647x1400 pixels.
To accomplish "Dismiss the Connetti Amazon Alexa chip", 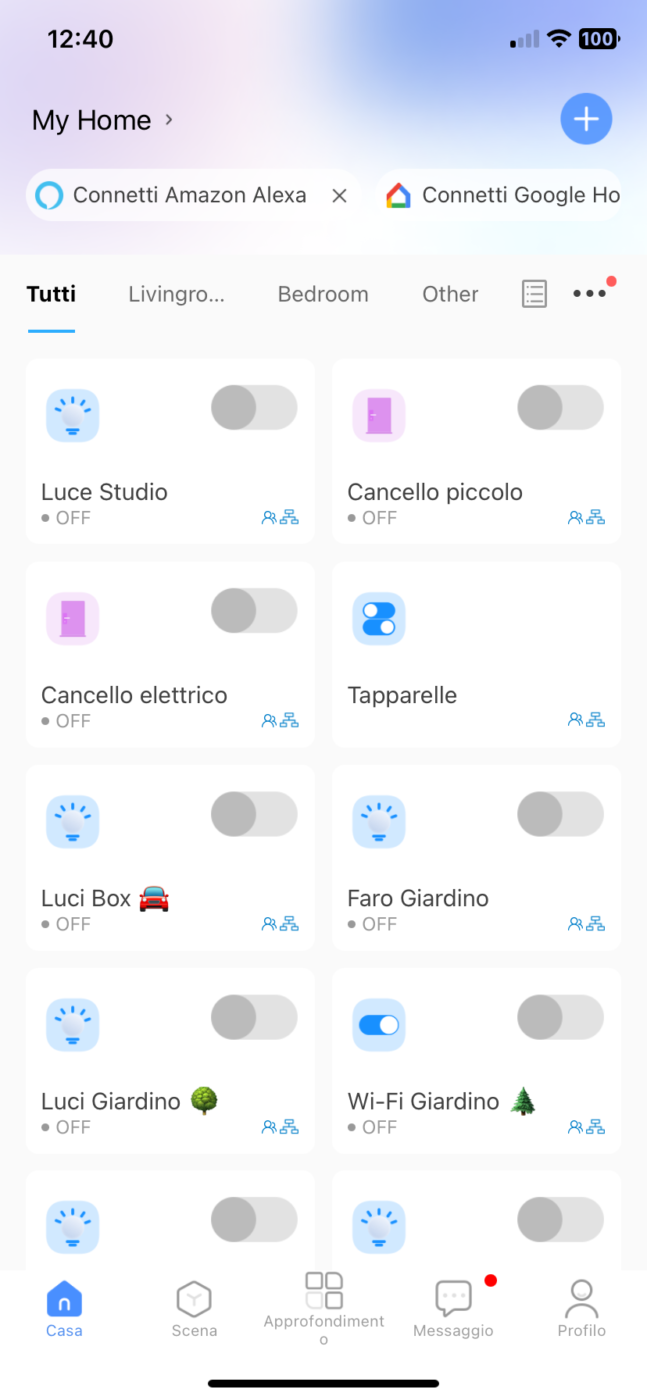I will 339,196.
